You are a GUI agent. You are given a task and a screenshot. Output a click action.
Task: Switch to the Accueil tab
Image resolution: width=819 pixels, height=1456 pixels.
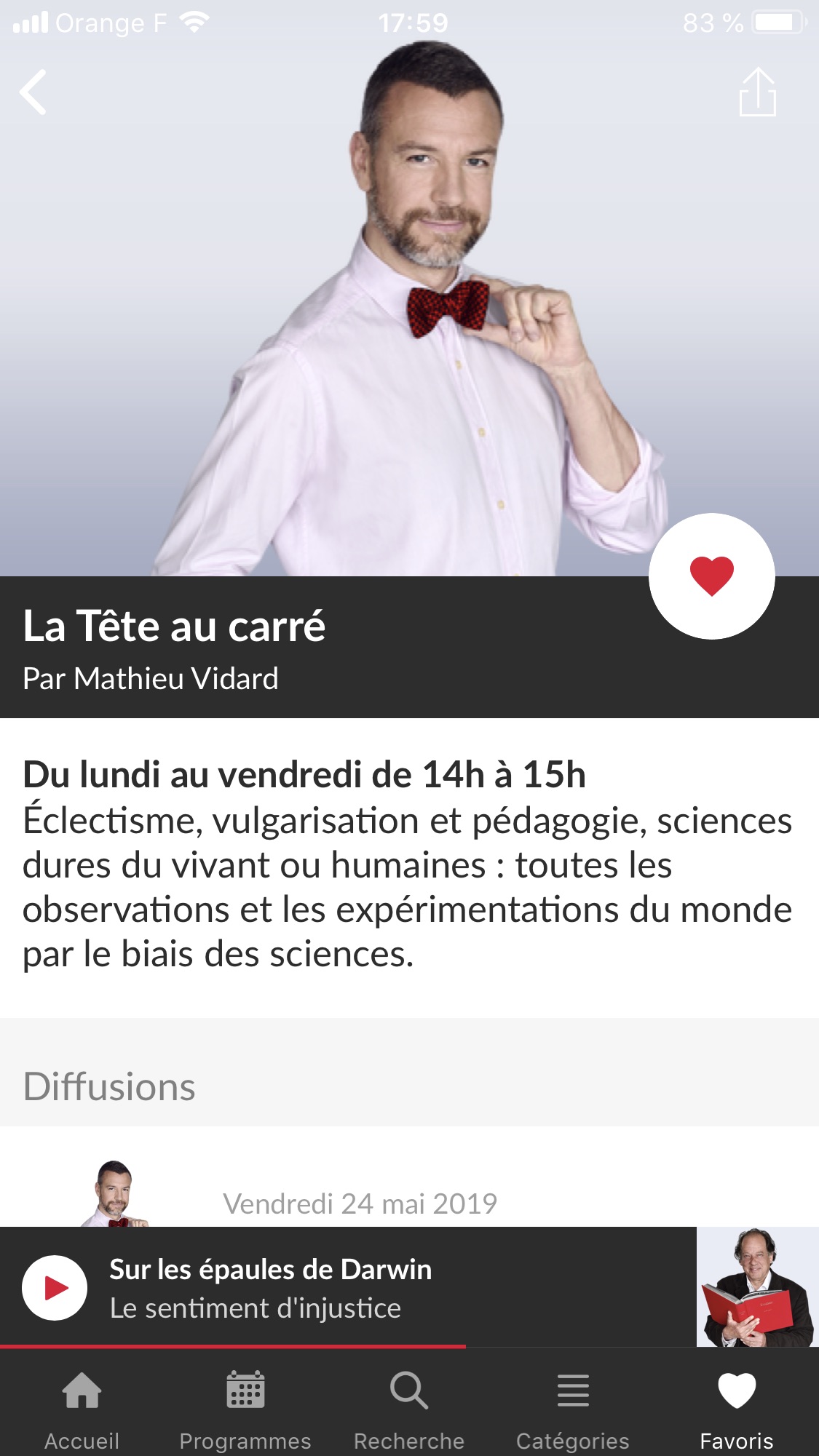tap(82, 1409)
